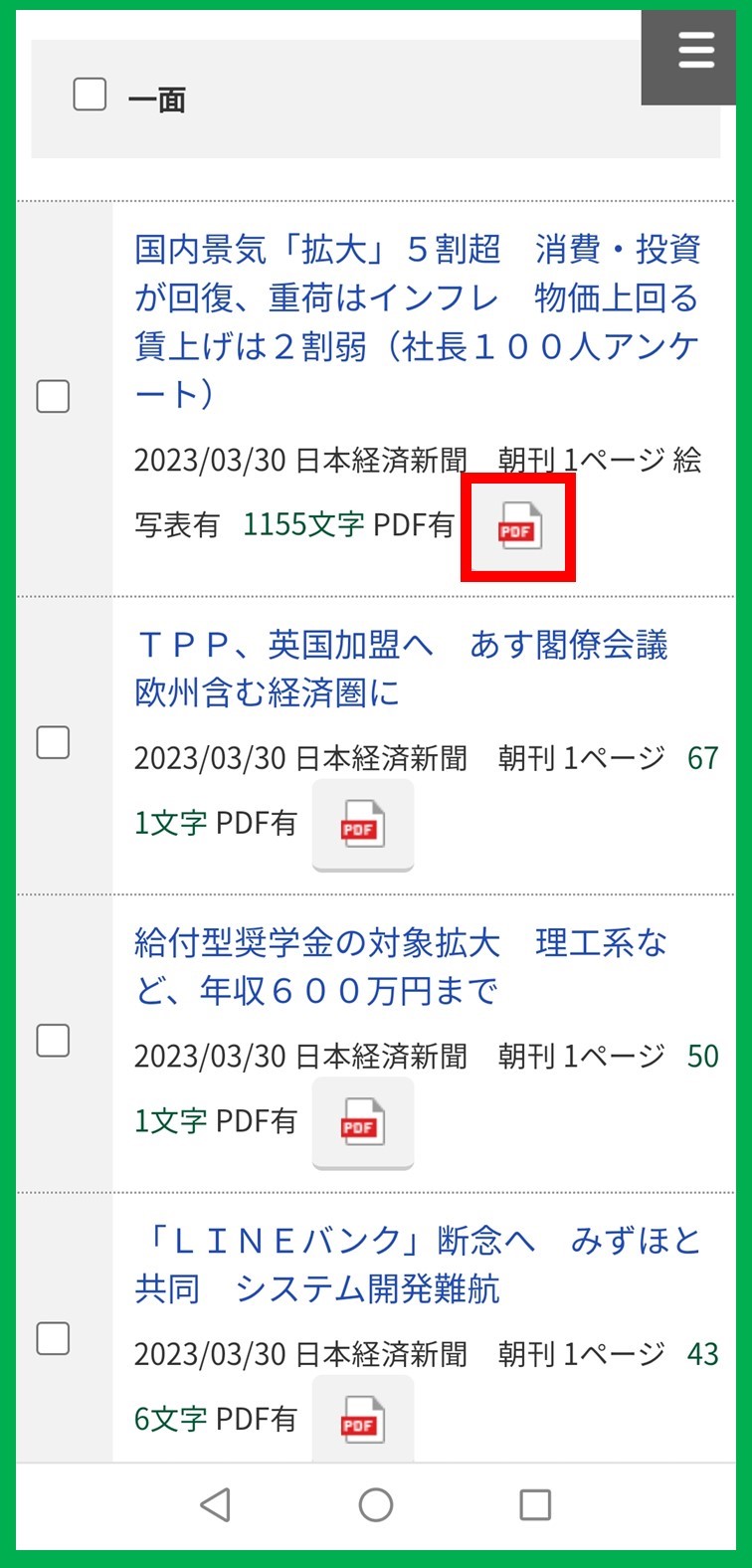This screenshot has width=752, height=1568.
Task: Open PDF of 国内景気「拡大」 article
Action: (518, 527)
